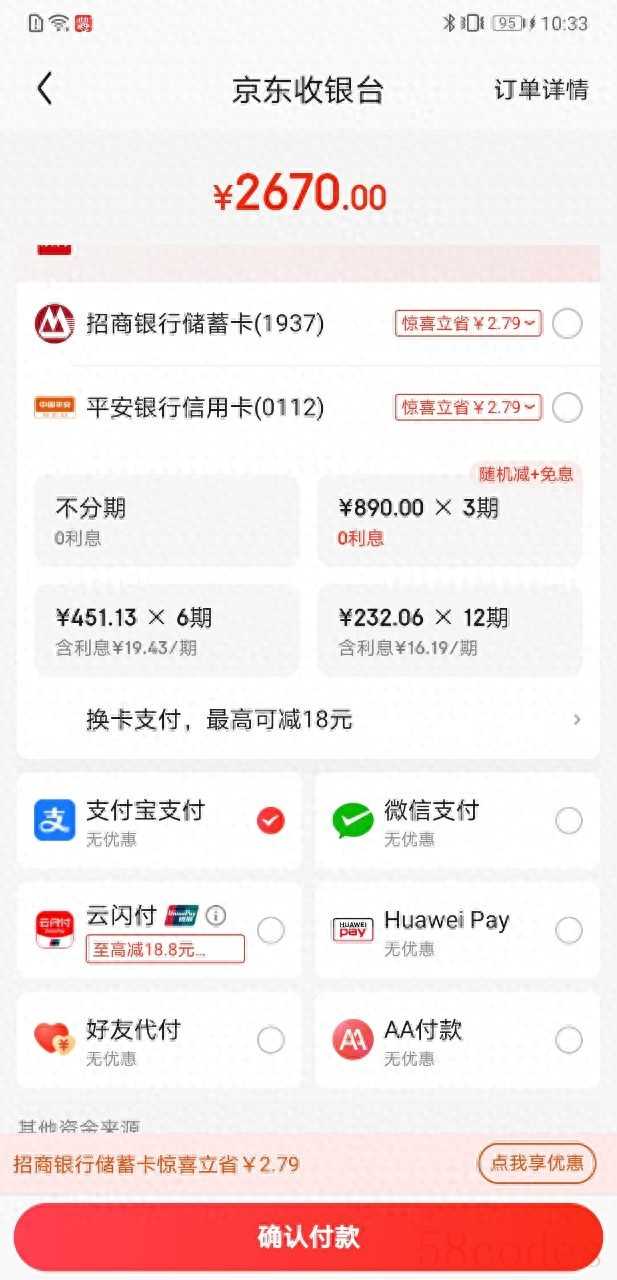Choose 不分期 option
Viewport: 617px width, 1280px height.
click(166, 521)
